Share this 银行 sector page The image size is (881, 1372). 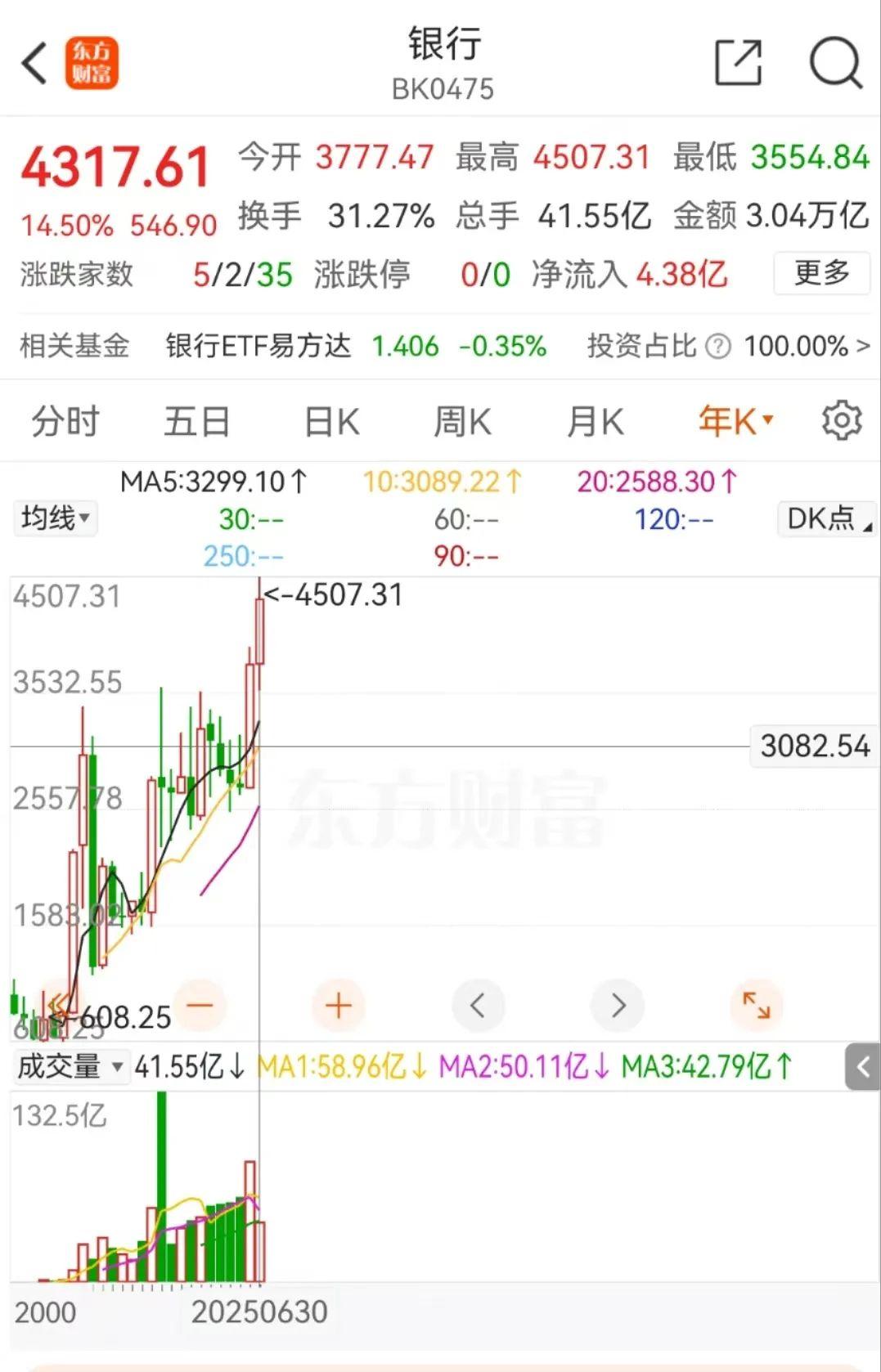(x=738, y=62)
